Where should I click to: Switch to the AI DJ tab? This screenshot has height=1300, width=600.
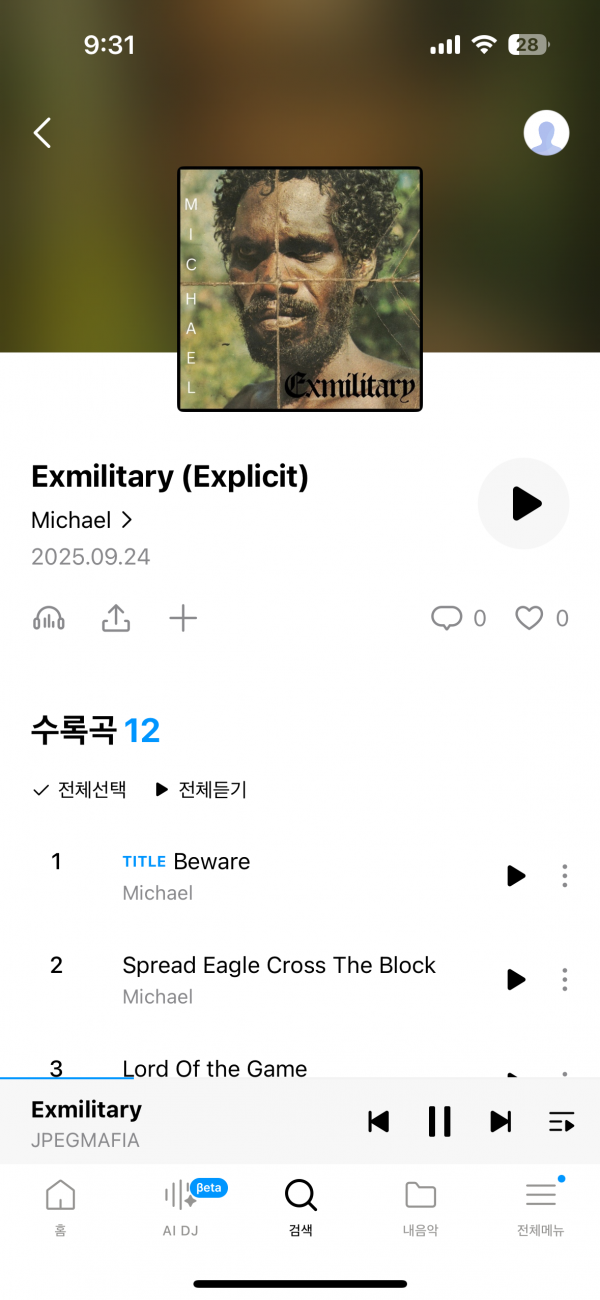pyautogui.click(x=181, y=1206)
